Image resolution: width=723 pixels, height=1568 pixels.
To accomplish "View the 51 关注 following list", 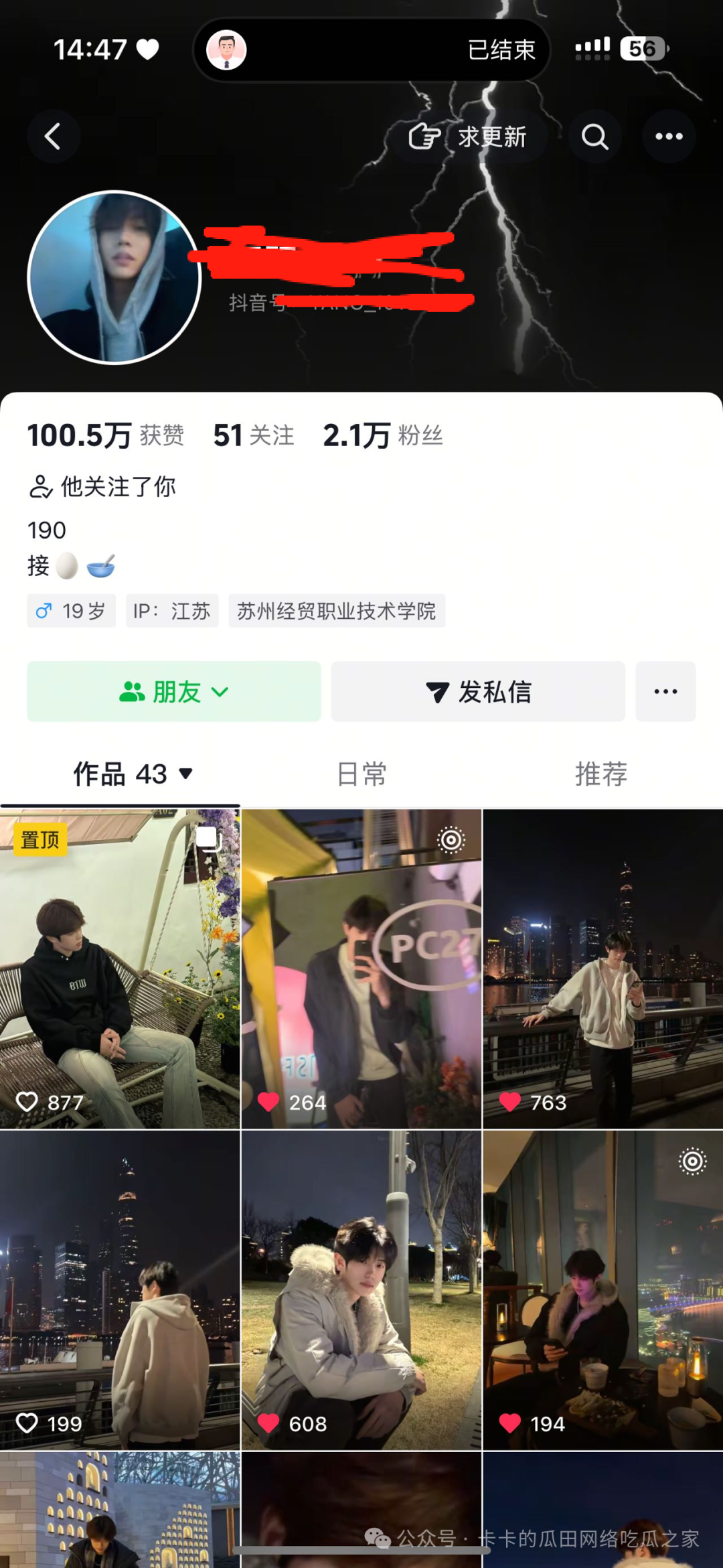I will (254, 435).
